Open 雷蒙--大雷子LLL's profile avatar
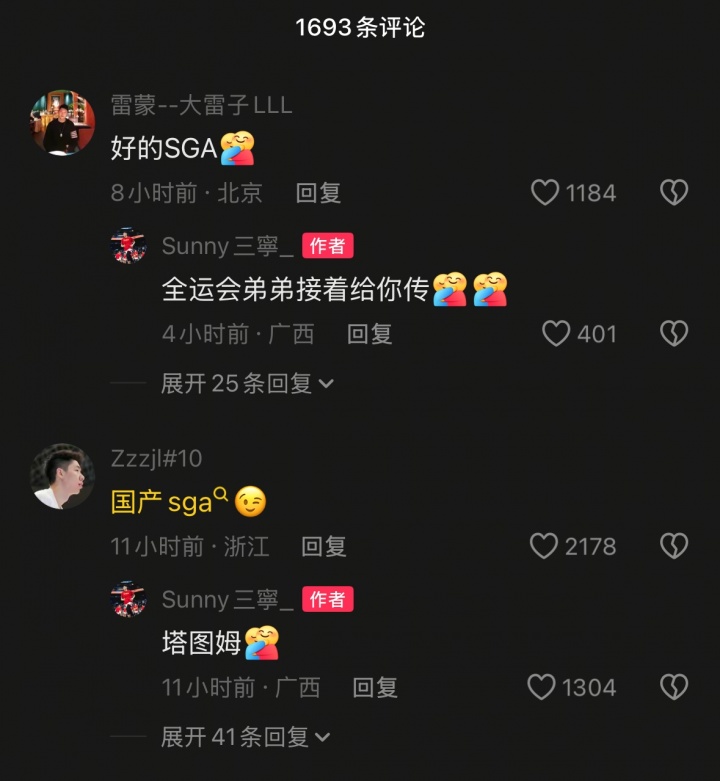720x781 pixels. click(x=62, y=122)
